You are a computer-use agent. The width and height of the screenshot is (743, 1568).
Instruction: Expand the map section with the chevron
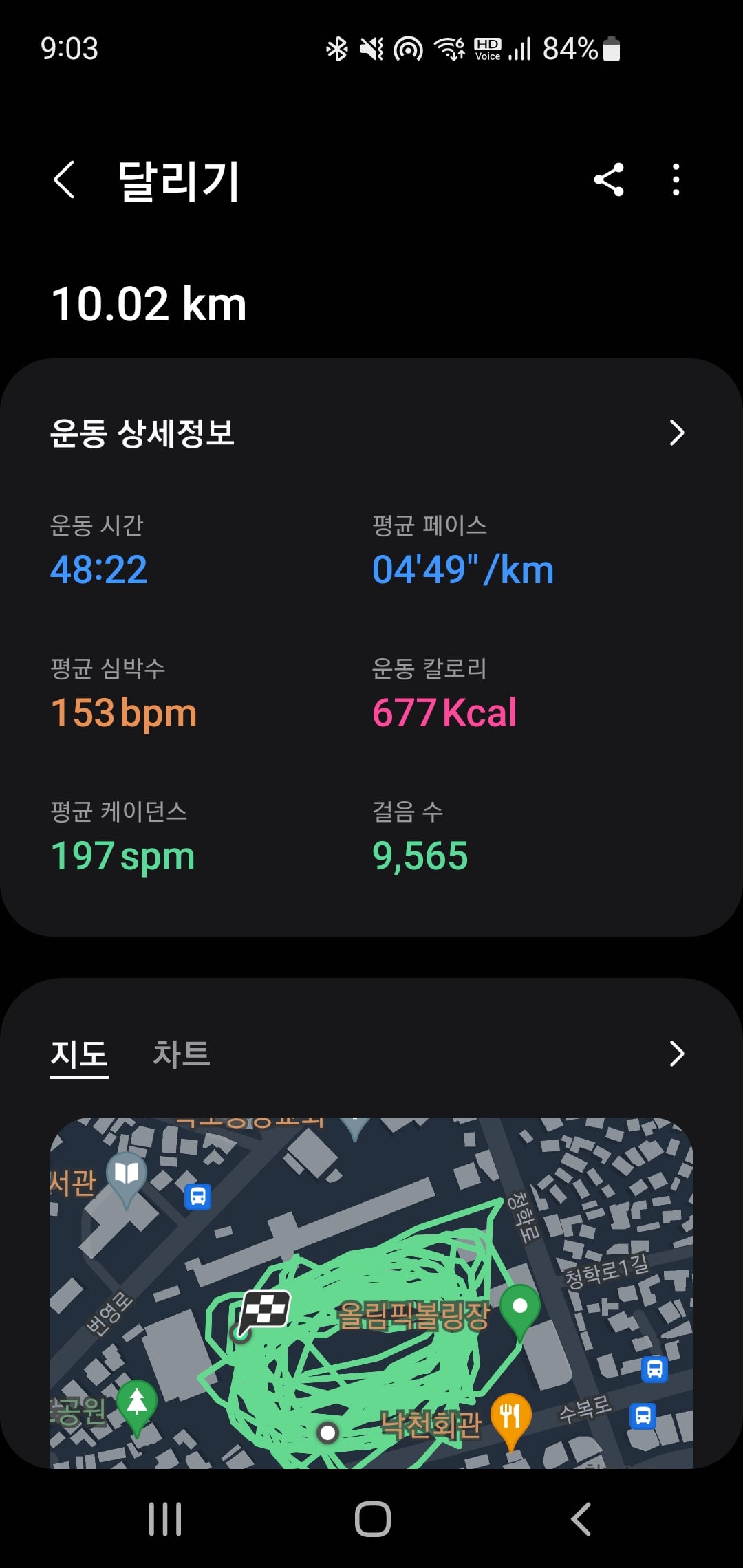(677, 1054)
